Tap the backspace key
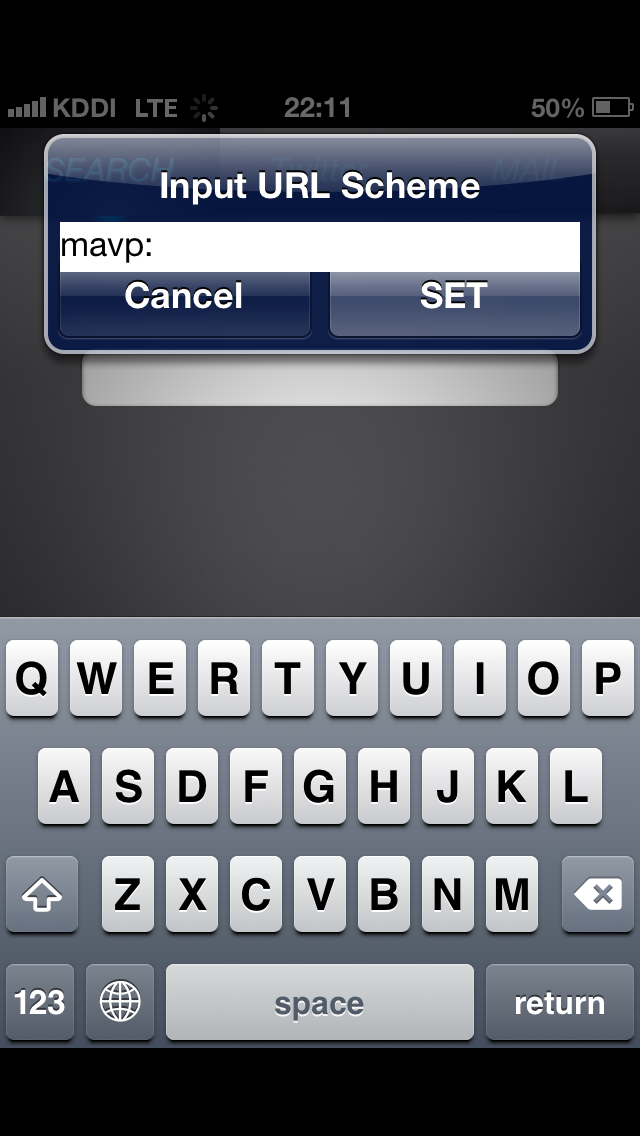Screen dimensions: 640x1136 coord(598,894)
